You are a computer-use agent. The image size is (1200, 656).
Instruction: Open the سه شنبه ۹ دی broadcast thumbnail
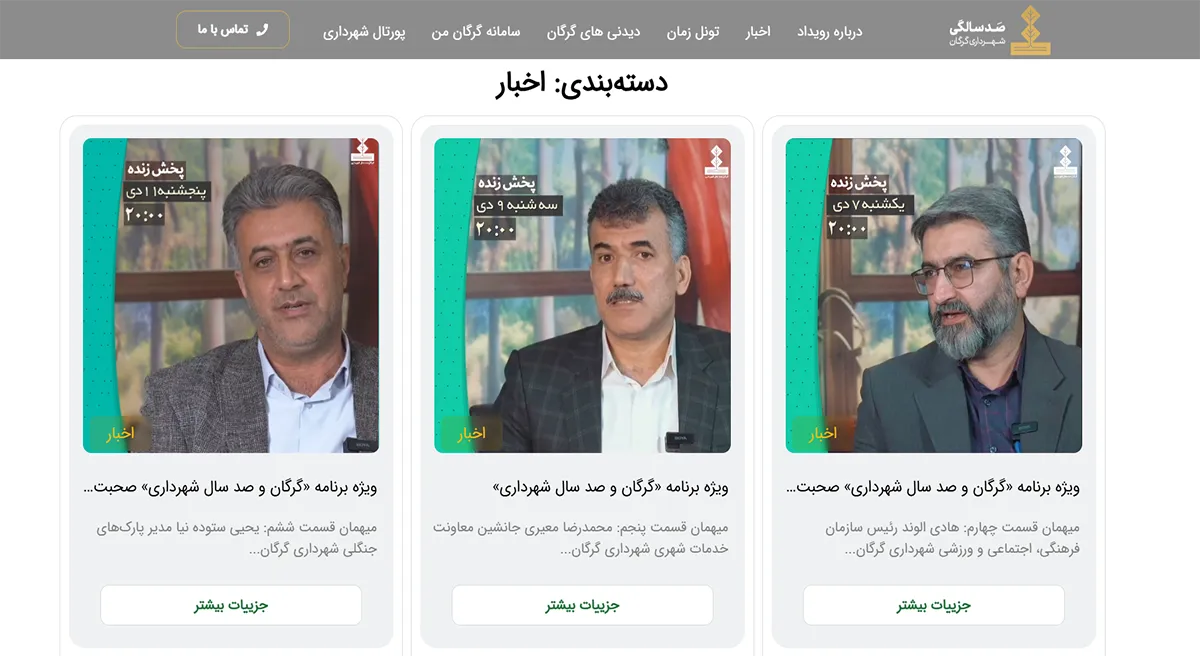[x=582, y=295]
